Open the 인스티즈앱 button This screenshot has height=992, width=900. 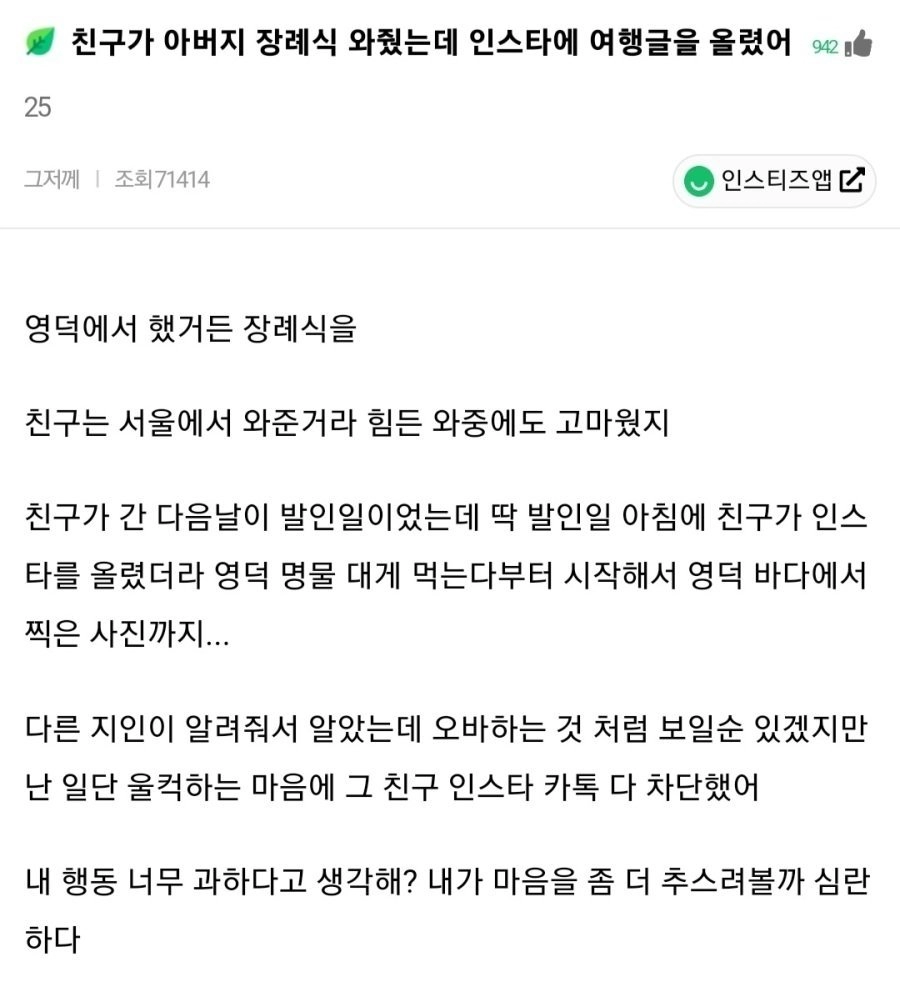click(x=773, y=182)
